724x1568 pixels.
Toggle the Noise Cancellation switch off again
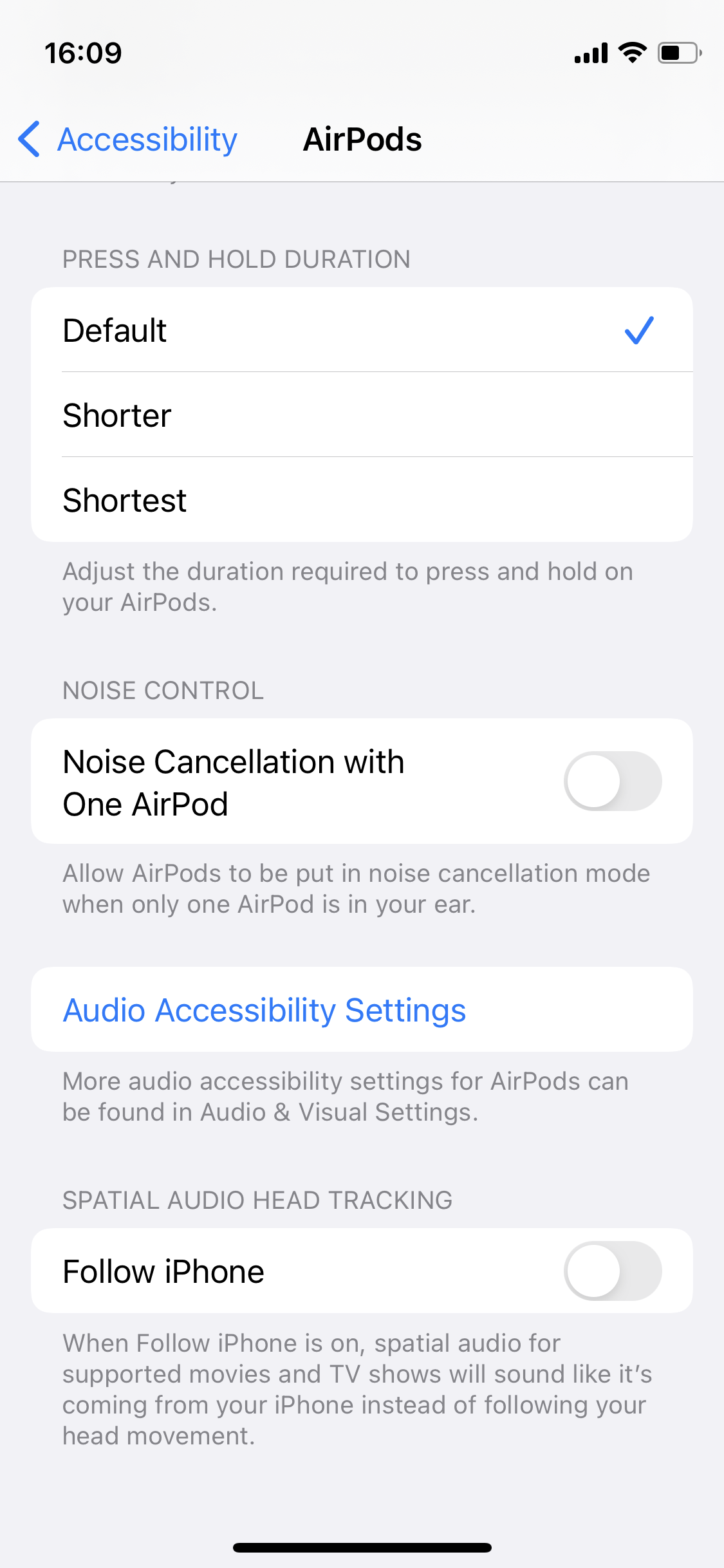tap(612, 781)
